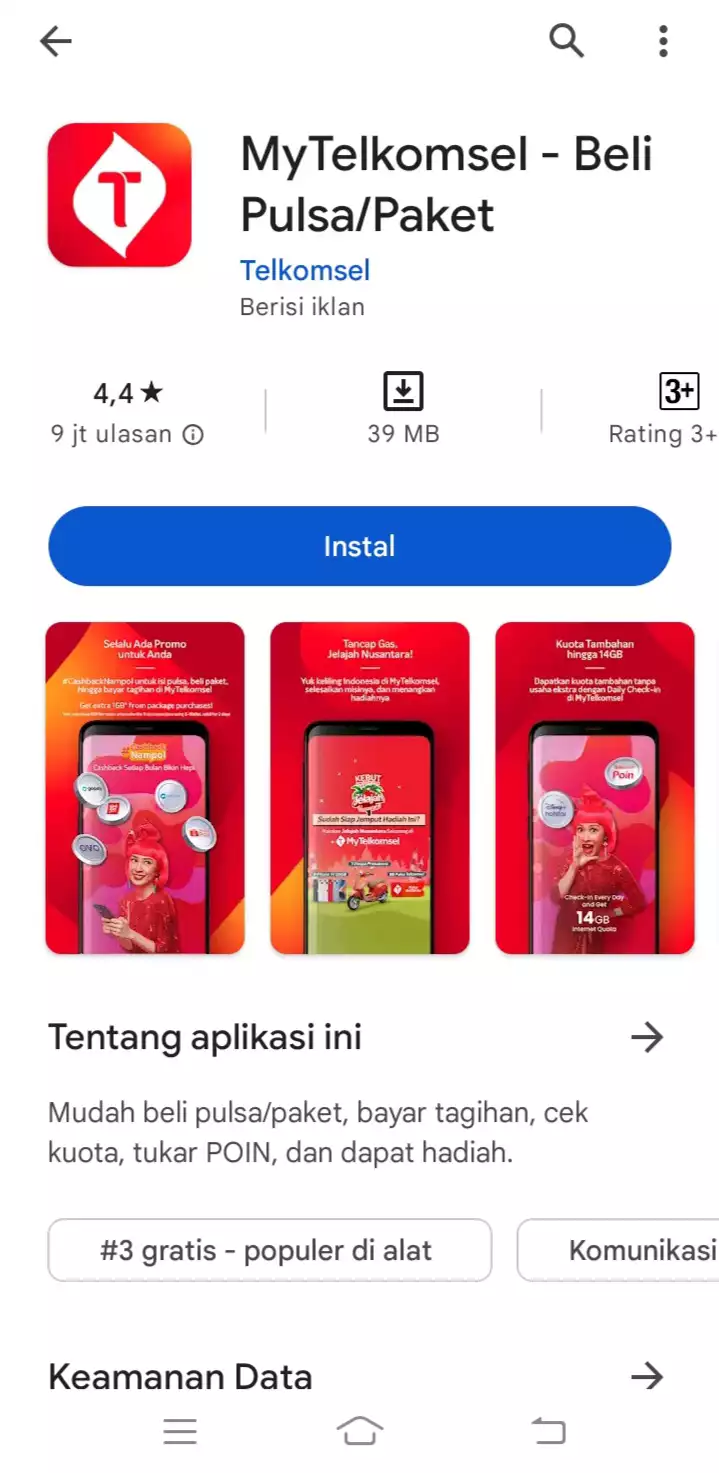The image size is (719, 1473).
Task: Open the Selalu Ada Promo screenshot
Action: point(145,788)
